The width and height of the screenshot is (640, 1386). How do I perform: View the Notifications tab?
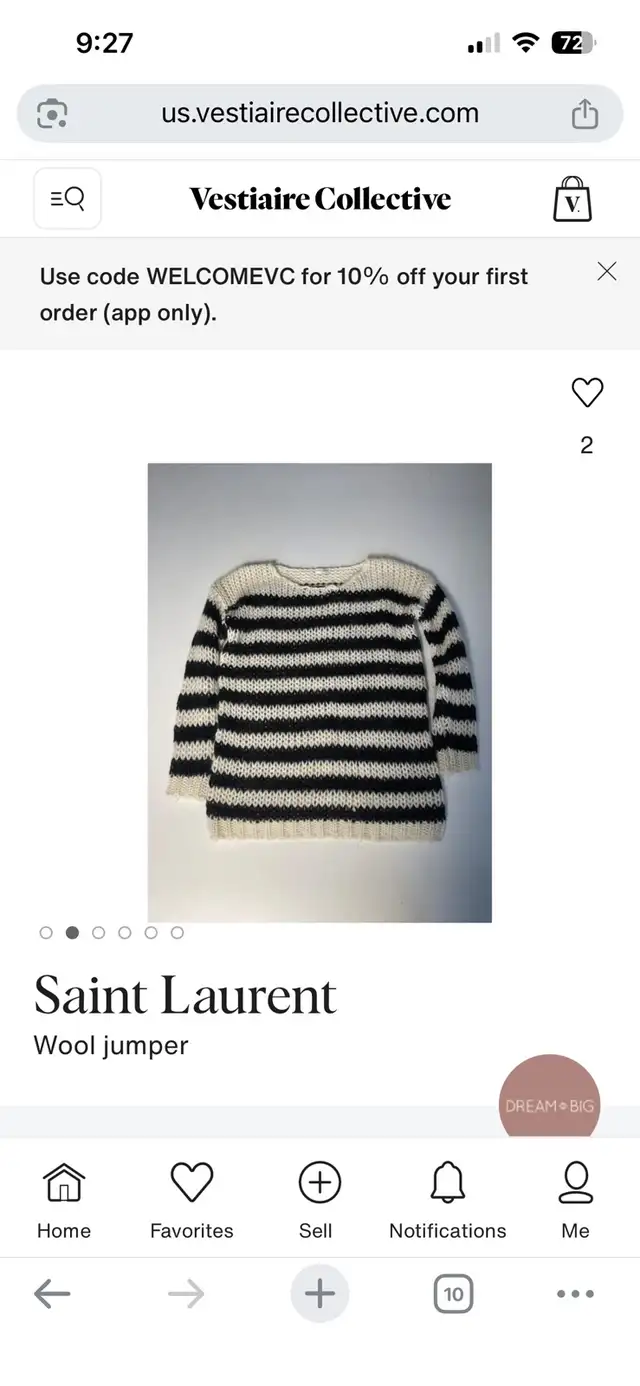(x=447, y=1200)
